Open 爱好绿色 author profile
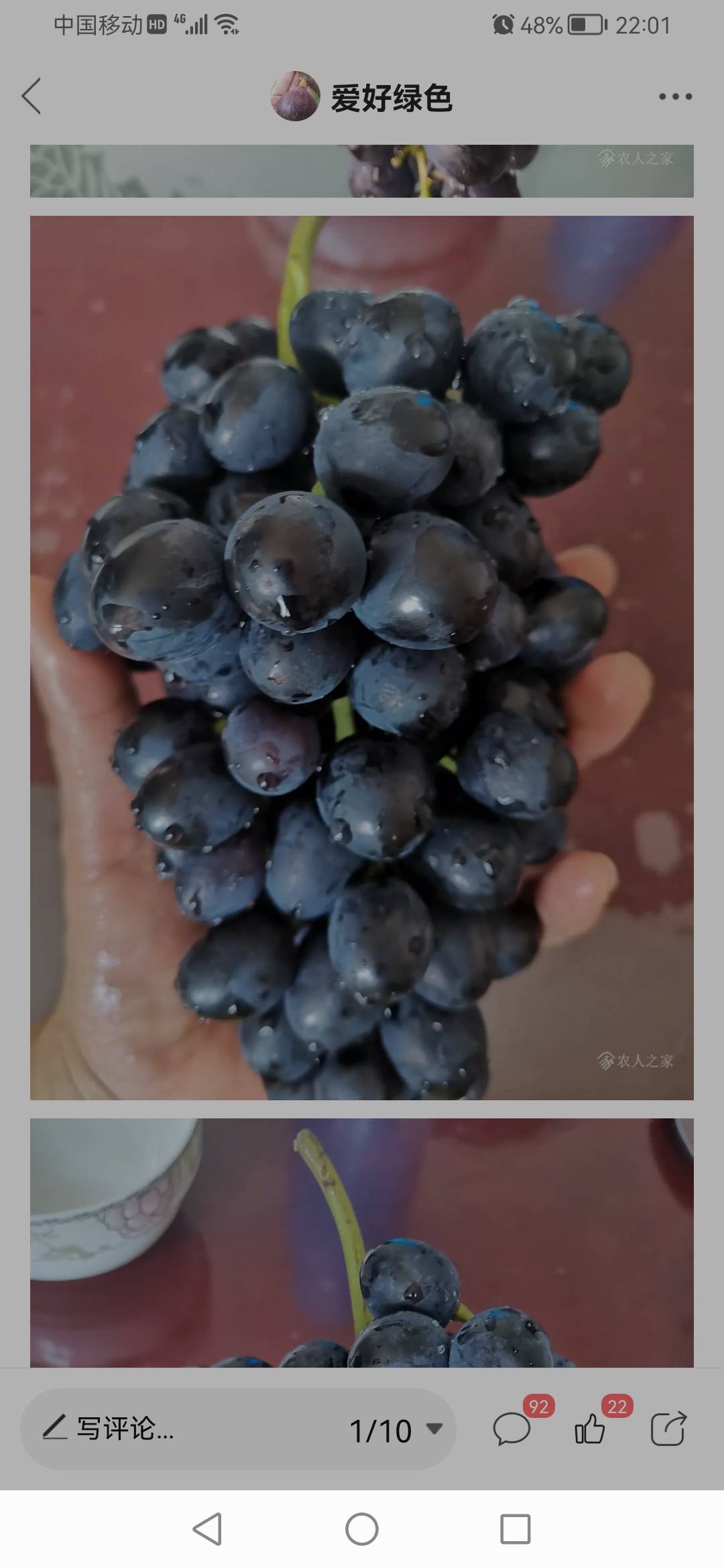Viewport: 724px width, 1568px height. (362, 97)
